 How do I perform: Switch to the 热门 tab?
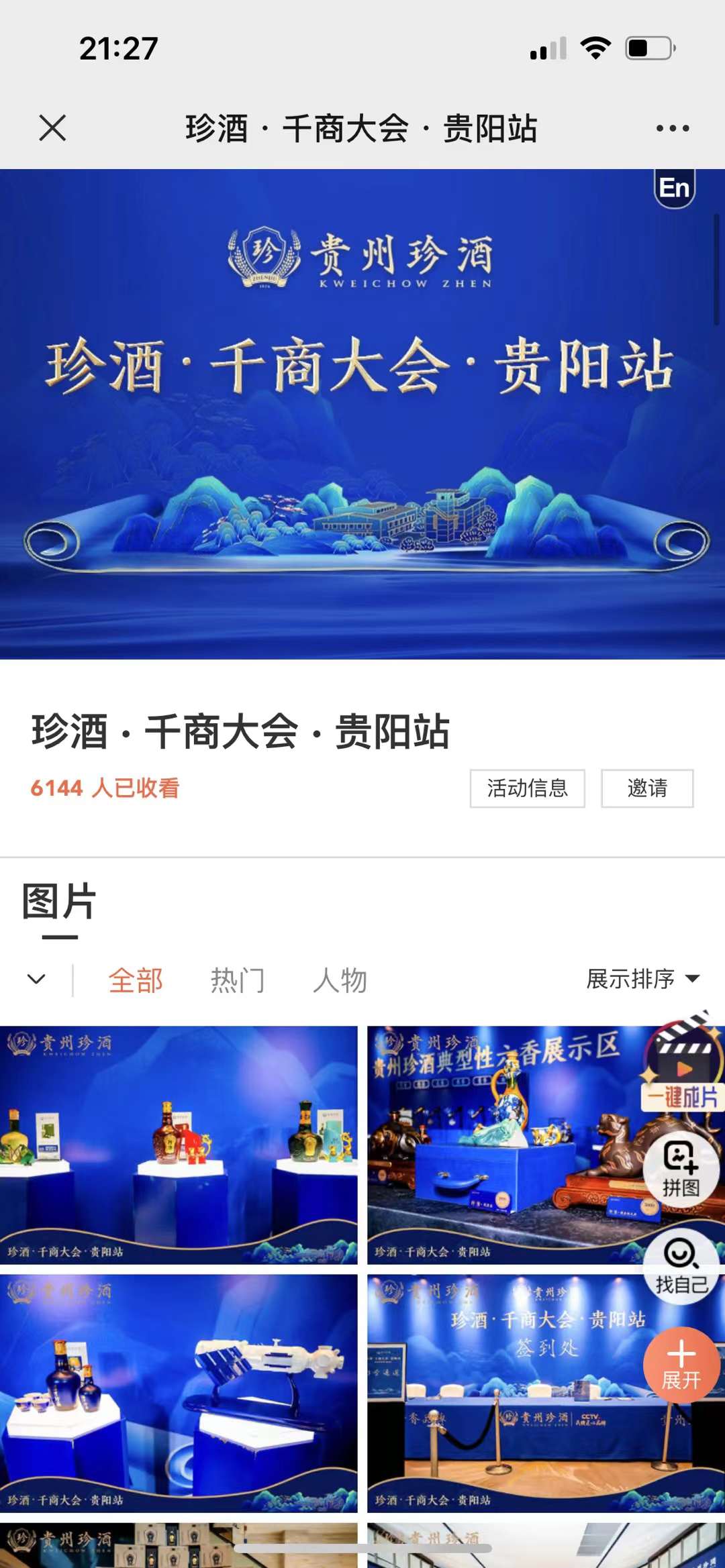point(238,980)
